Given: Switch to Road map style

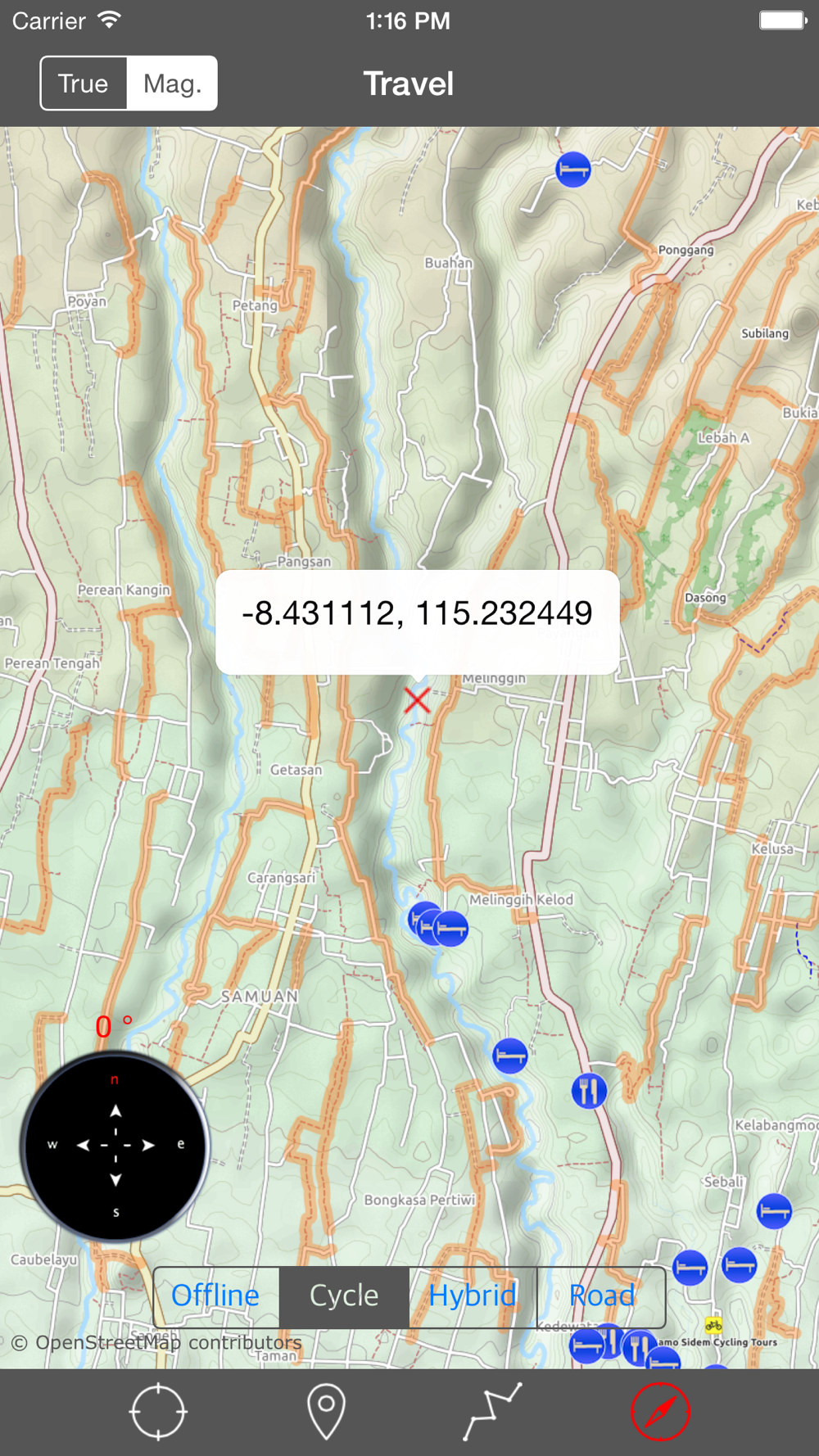Looking at the screenshot, I should 601,1296.
